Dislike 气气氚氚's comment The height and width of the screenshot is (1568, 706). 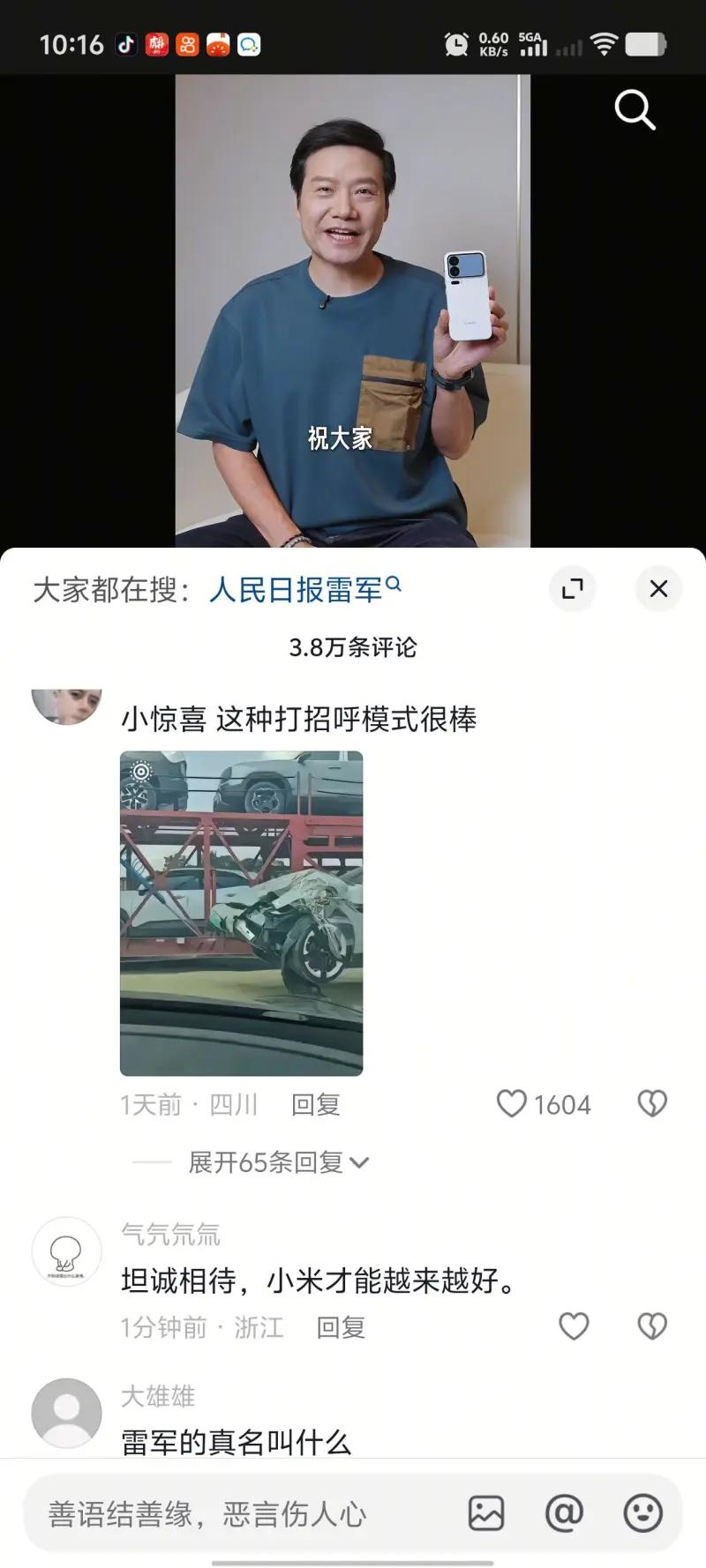(x=652, y=1326)
